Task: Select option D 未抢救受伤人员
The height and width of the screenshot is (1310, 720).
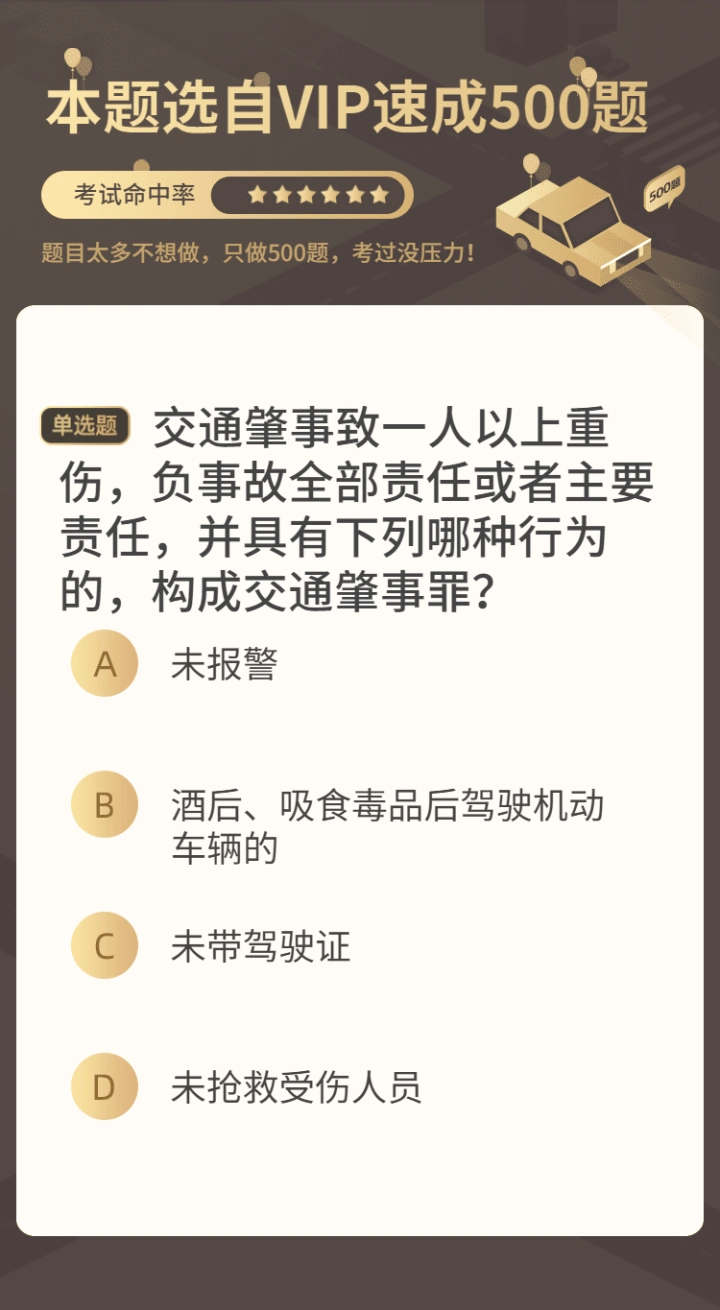Action: 104,1087
